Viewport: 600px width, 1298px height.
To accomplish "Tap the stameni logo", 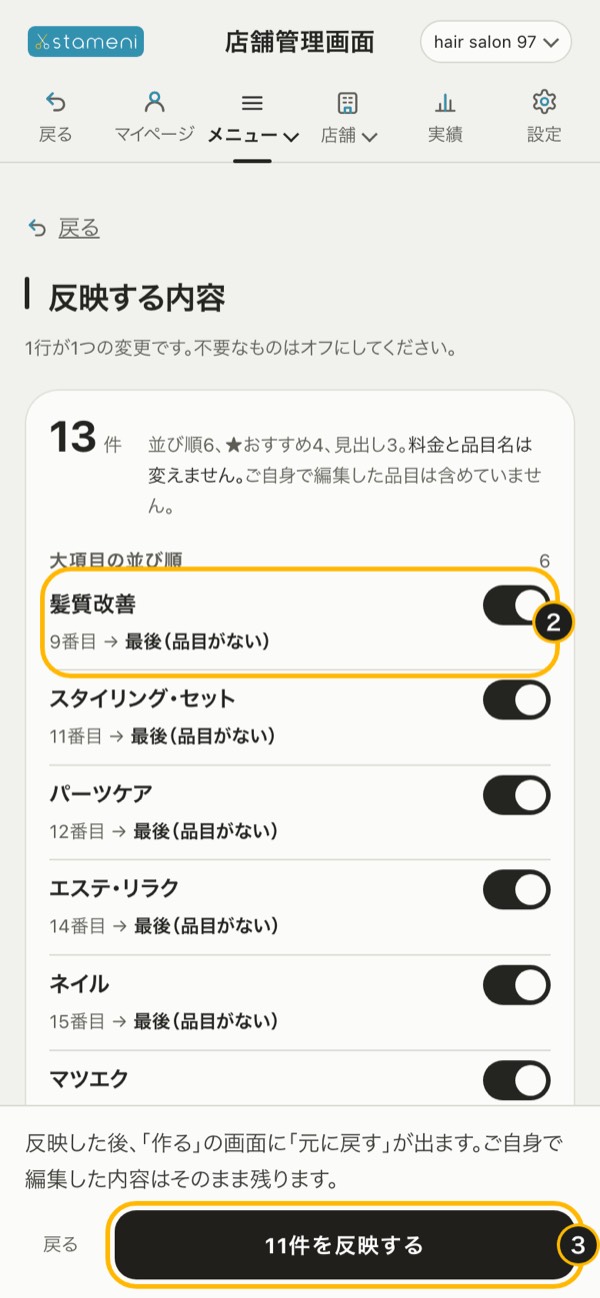I will click(85, 42).
